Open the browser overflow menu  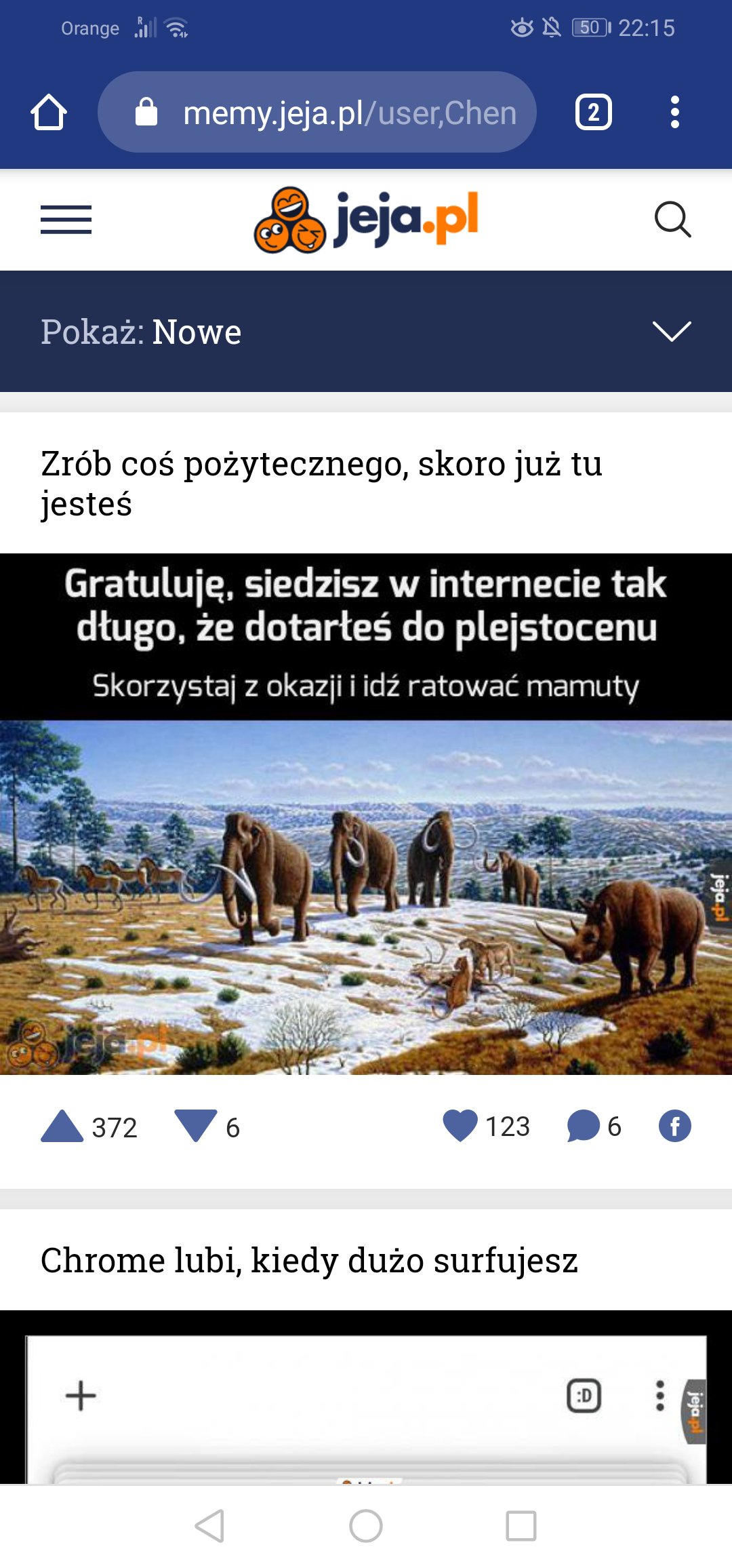pyautogui.click(x=674, y=112)
